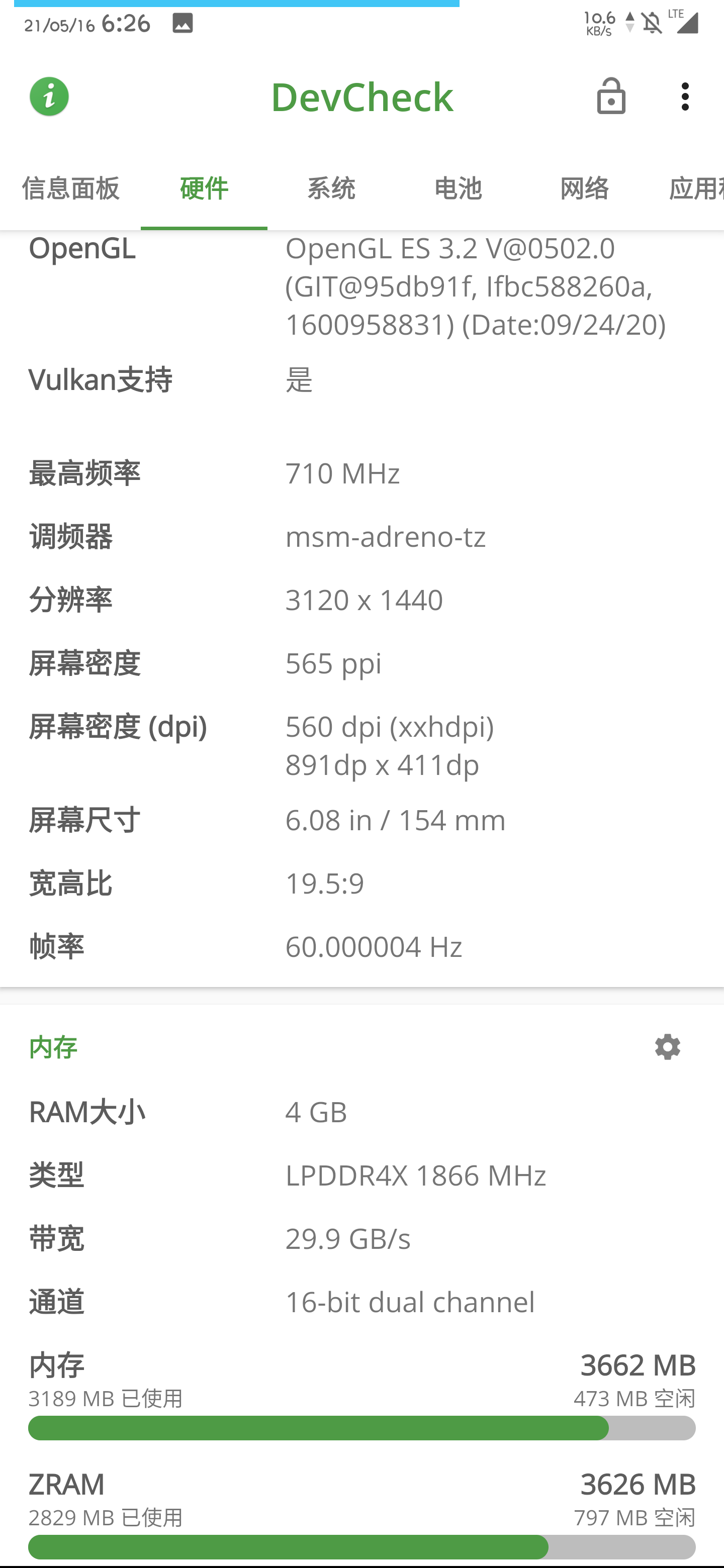724x1568 pixels.
Task: Go to the 网络 tab
Action: pos(585,188)
